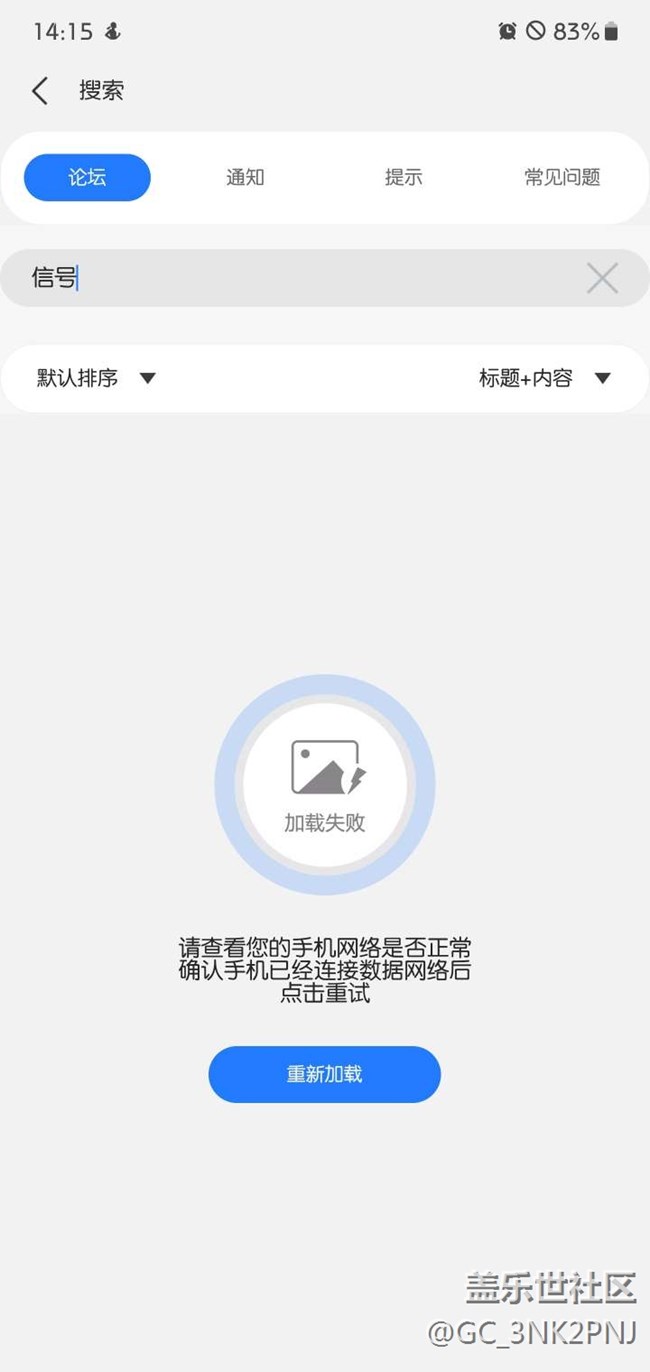Switch to the 提示 tab

[x=403, y=177]
